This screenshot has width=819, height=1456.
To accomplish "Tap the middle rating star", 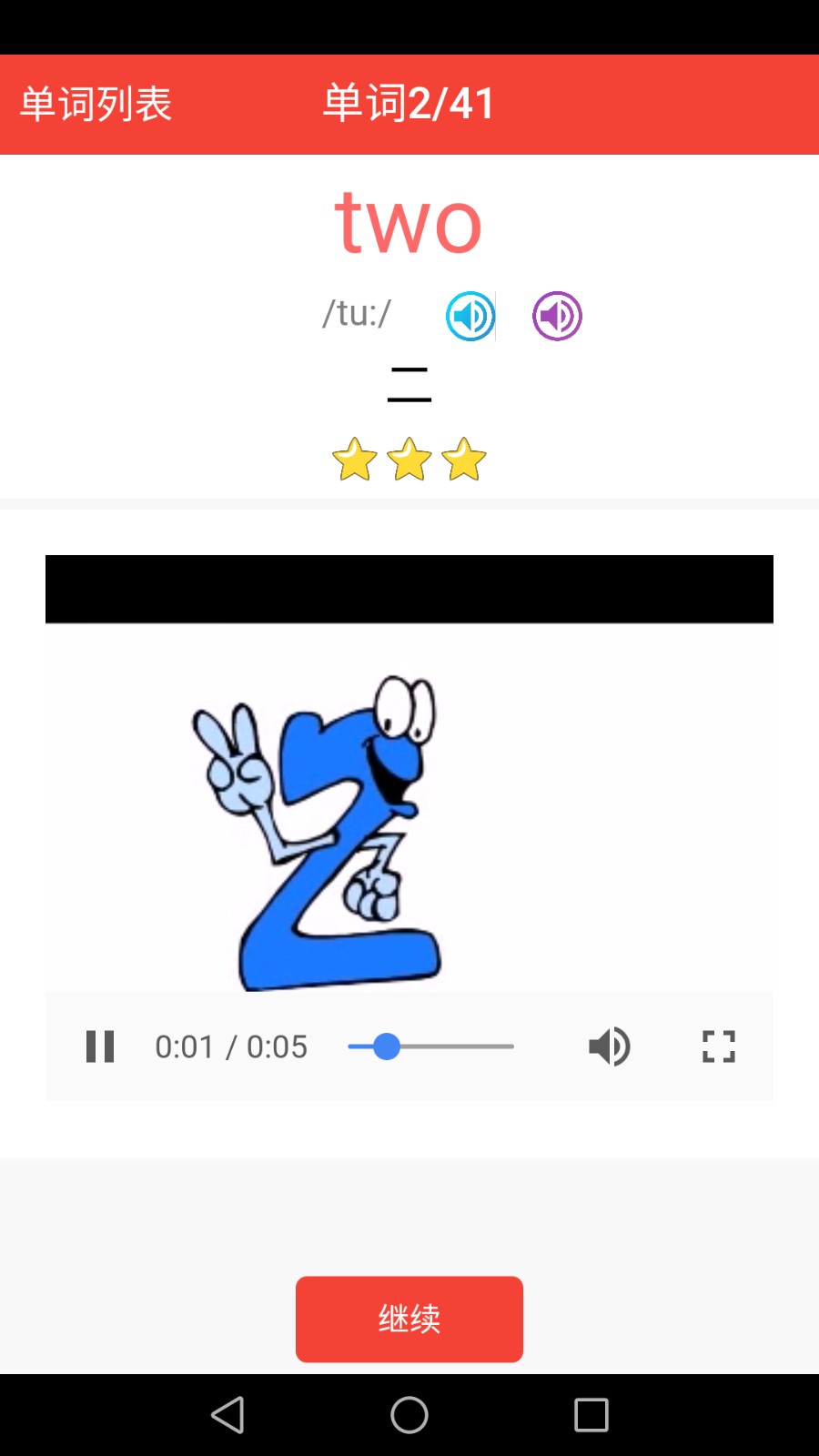I will 409,460.
